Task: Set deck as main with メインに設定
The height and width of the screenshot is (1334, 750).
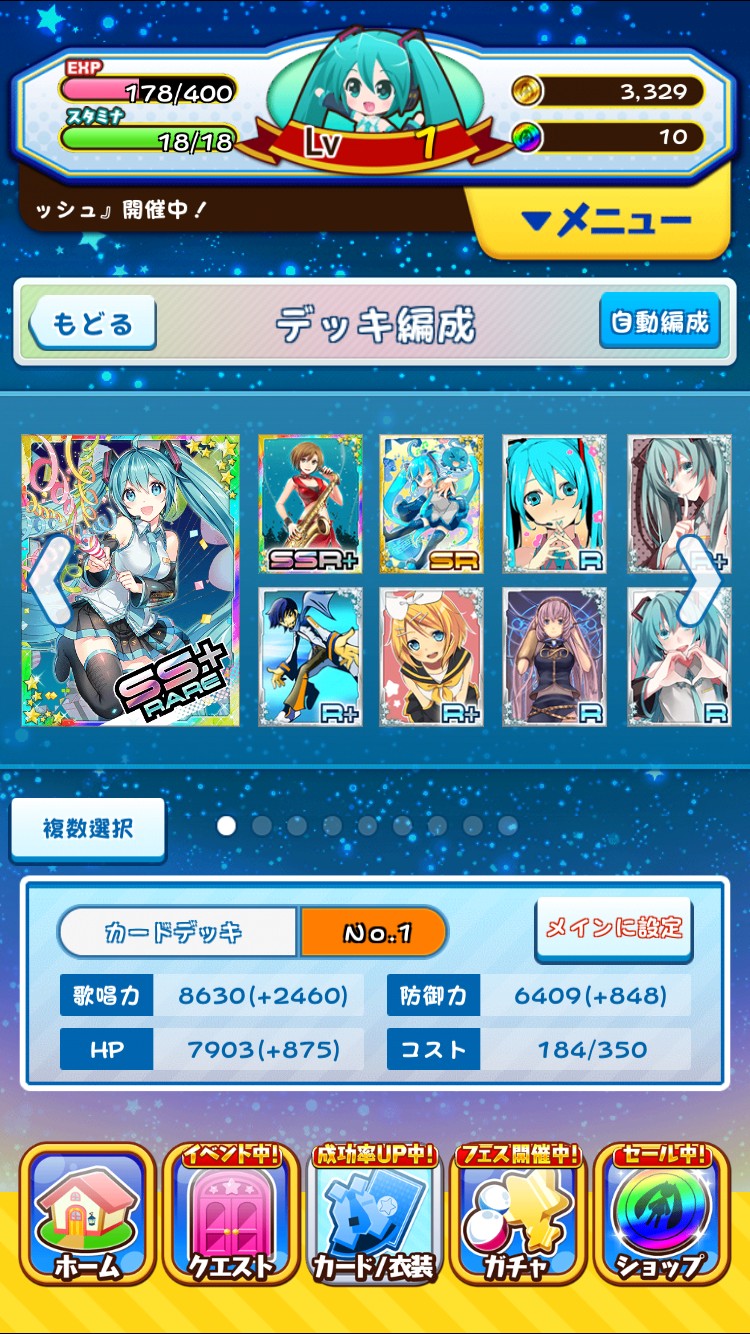Action: 614,928
